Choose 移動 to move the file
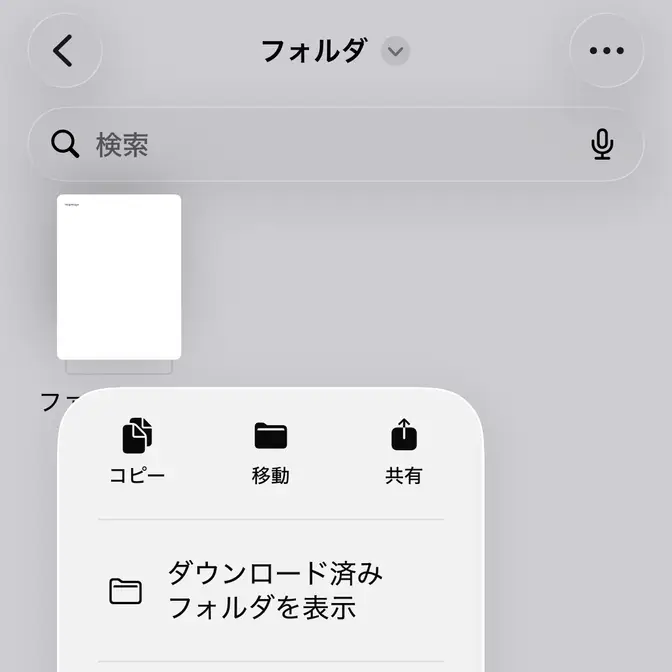 pos(270,452)
